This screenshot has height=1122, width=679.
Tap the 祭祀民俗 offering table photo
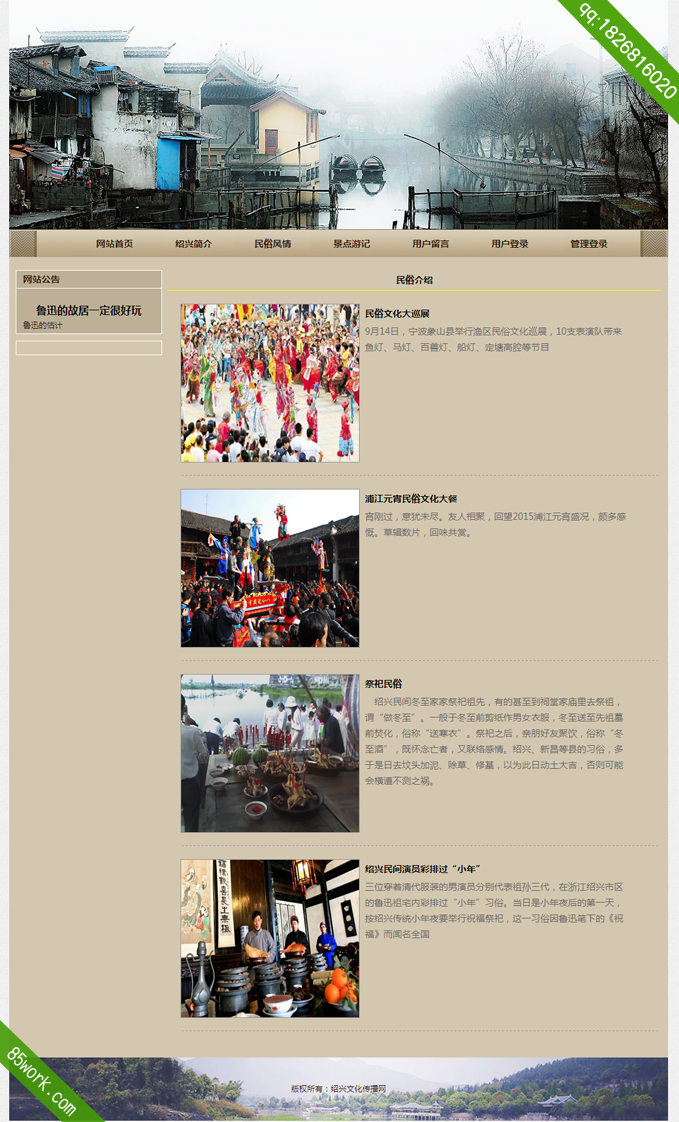(270, 753)
